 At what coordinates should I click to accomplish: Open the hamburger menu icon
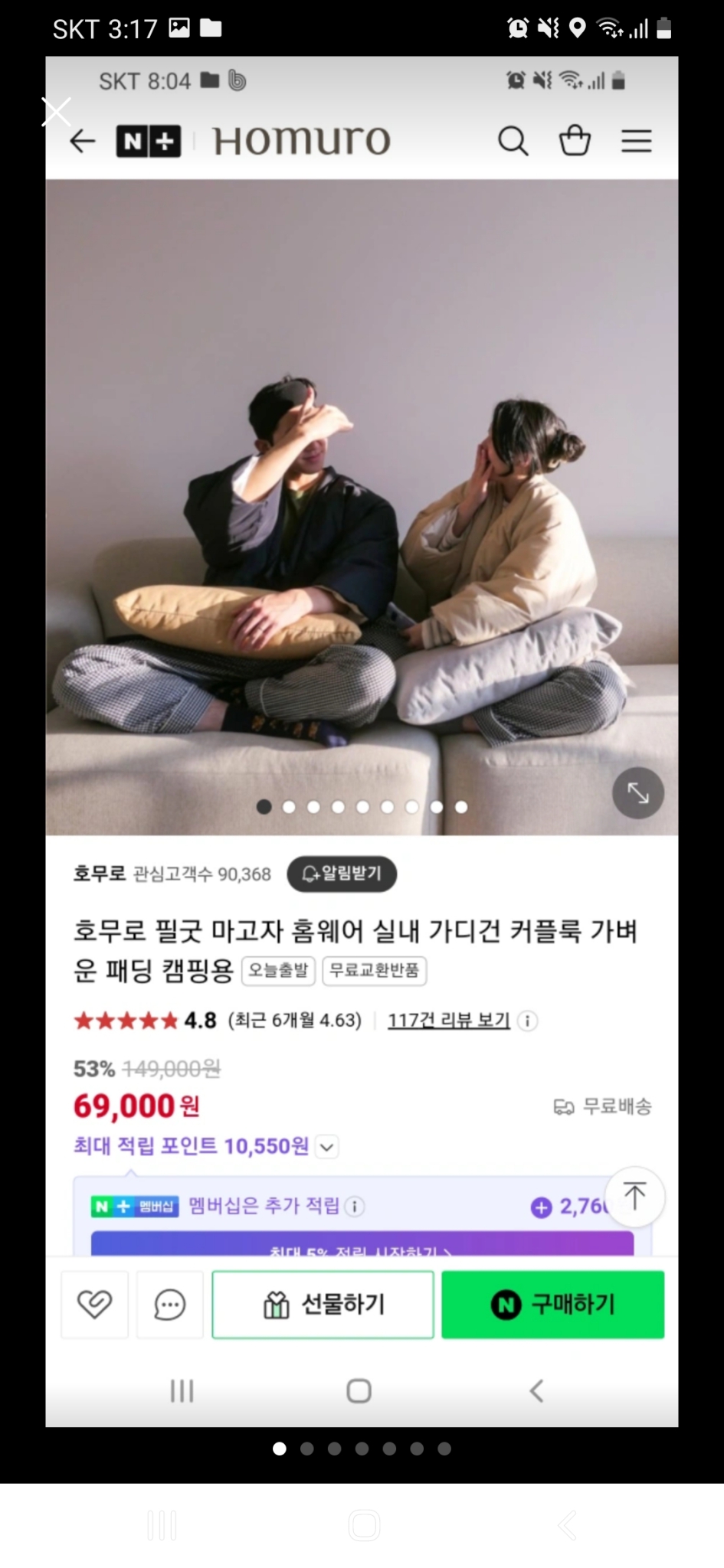(636, 141)
